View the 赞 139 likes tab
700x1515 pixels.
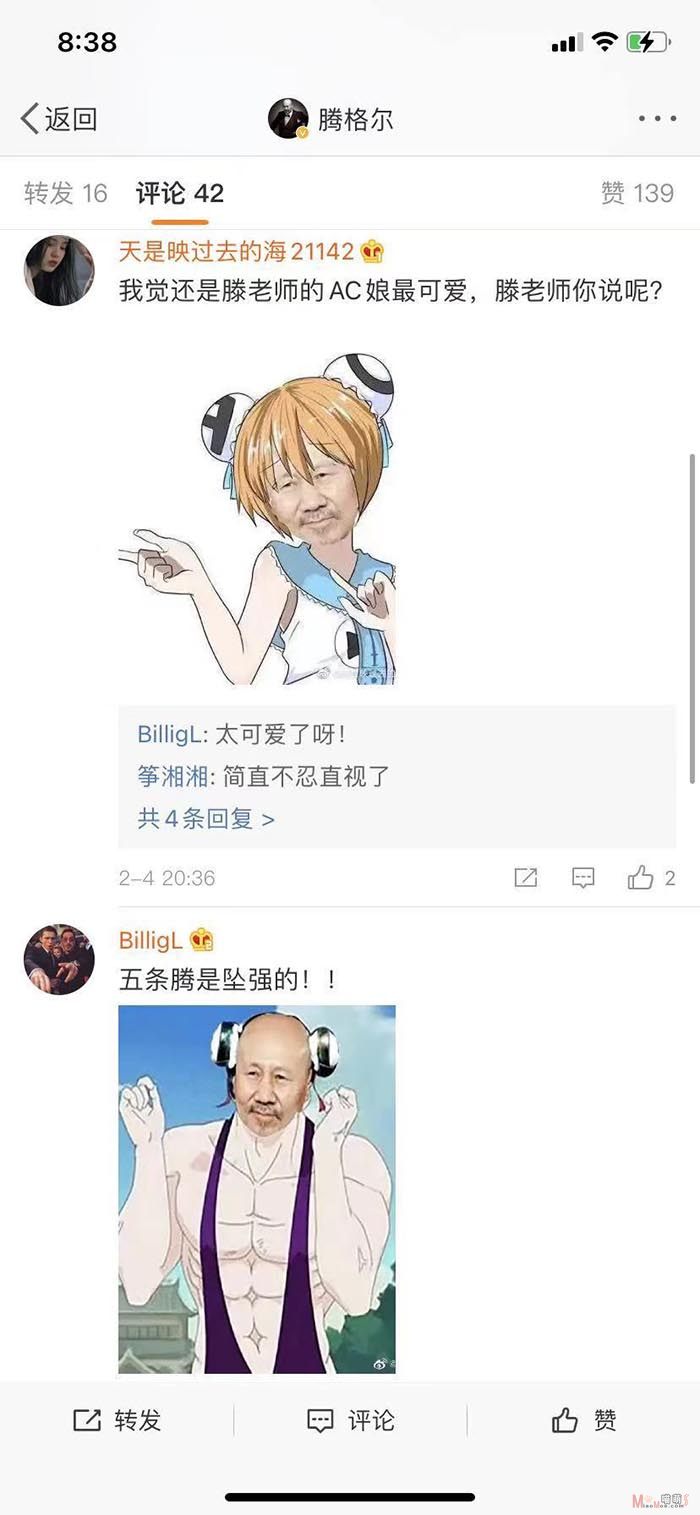pos(637,193)
